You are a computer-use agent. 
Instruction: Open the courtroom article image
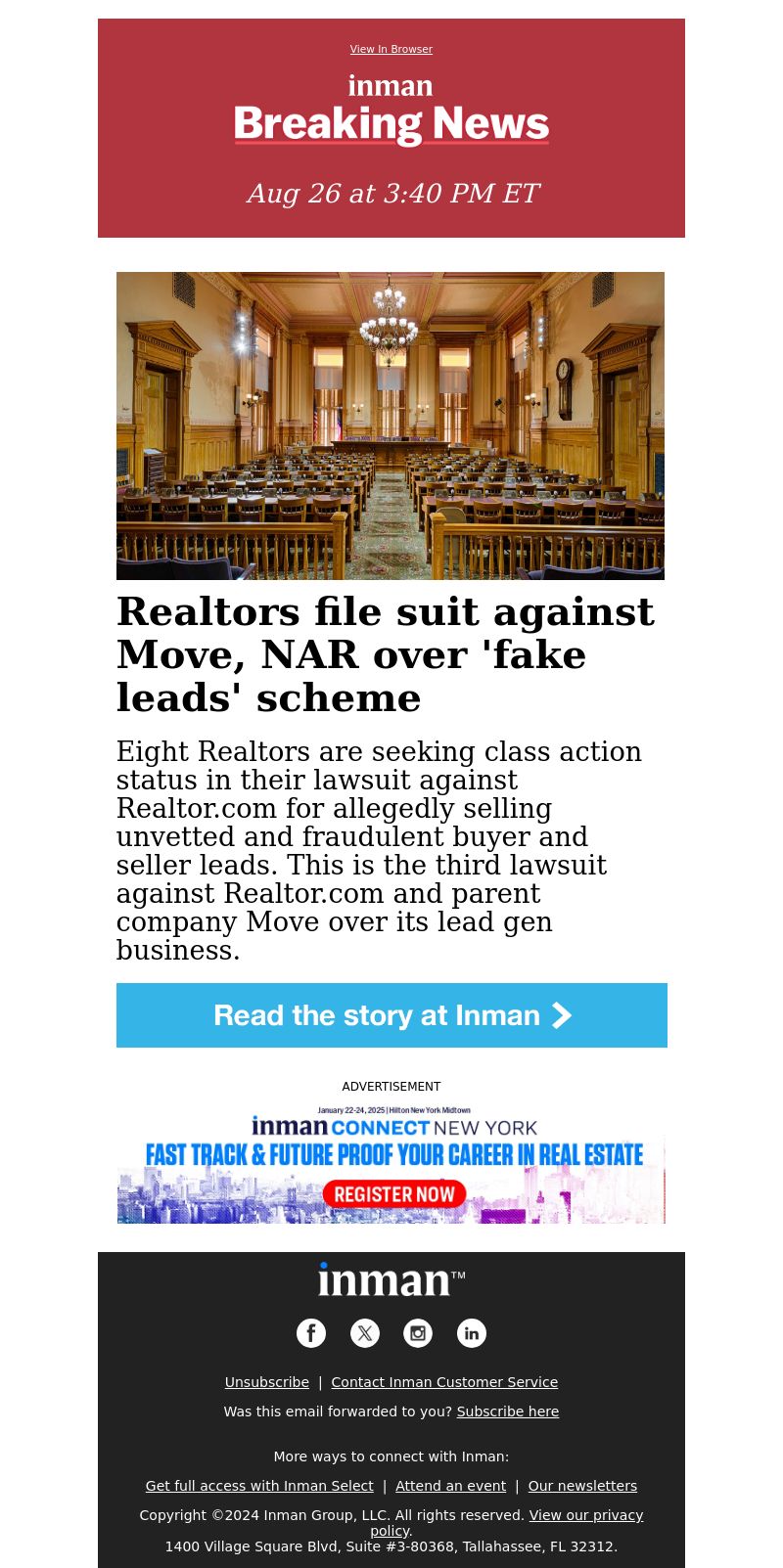point(391,426)
